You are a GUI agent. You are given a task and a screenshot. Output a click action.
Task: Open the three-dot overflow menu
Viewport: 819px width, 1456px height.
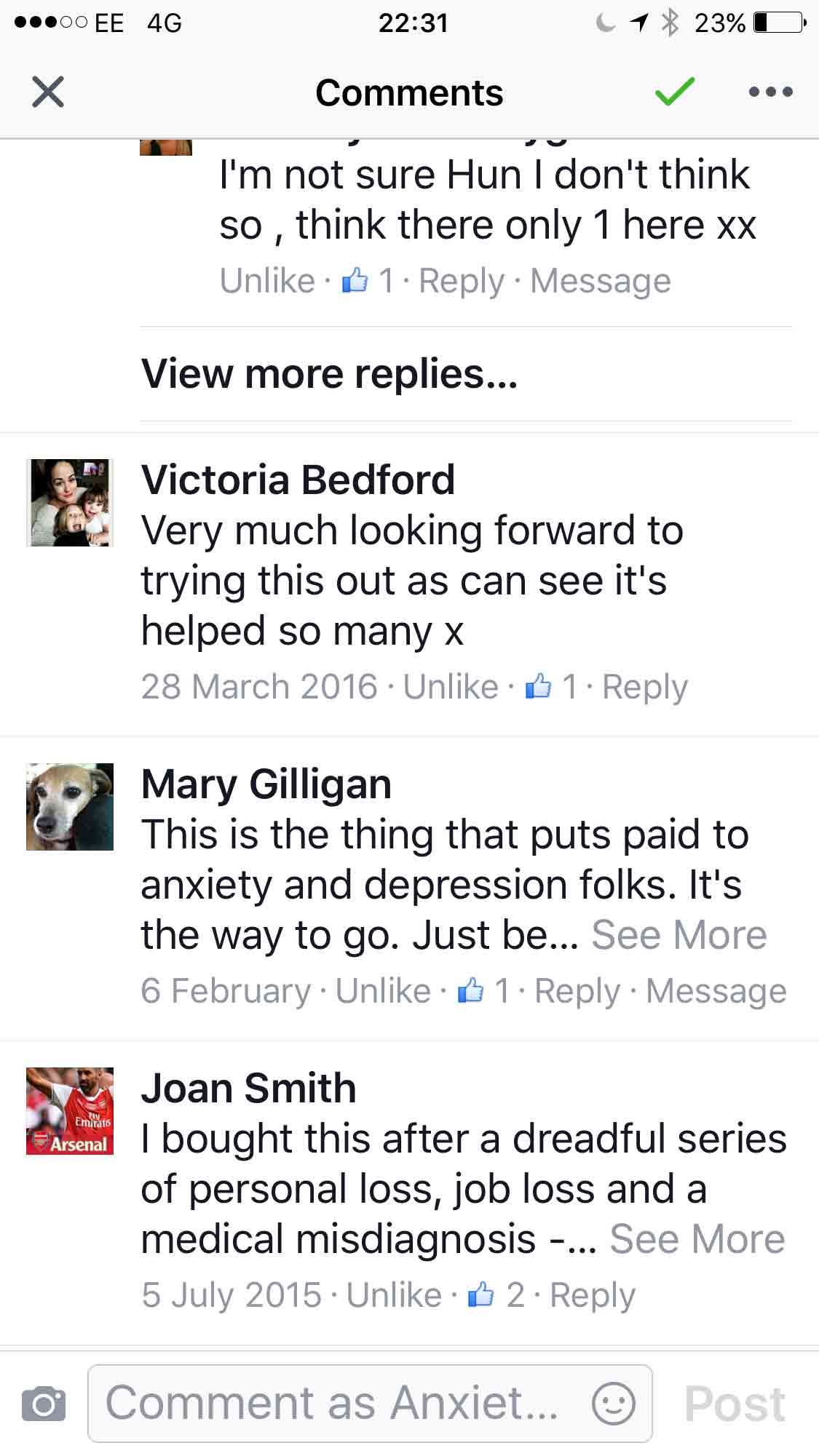[770, 92]
